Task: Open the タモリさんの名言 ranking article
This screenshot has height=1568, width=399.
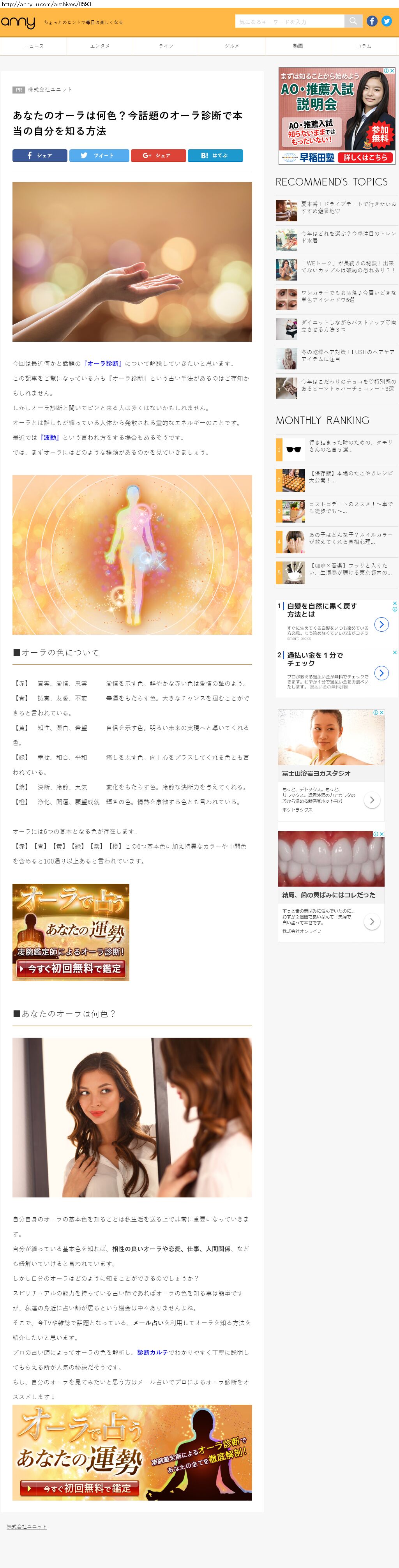Action: [x=350, y=445]
